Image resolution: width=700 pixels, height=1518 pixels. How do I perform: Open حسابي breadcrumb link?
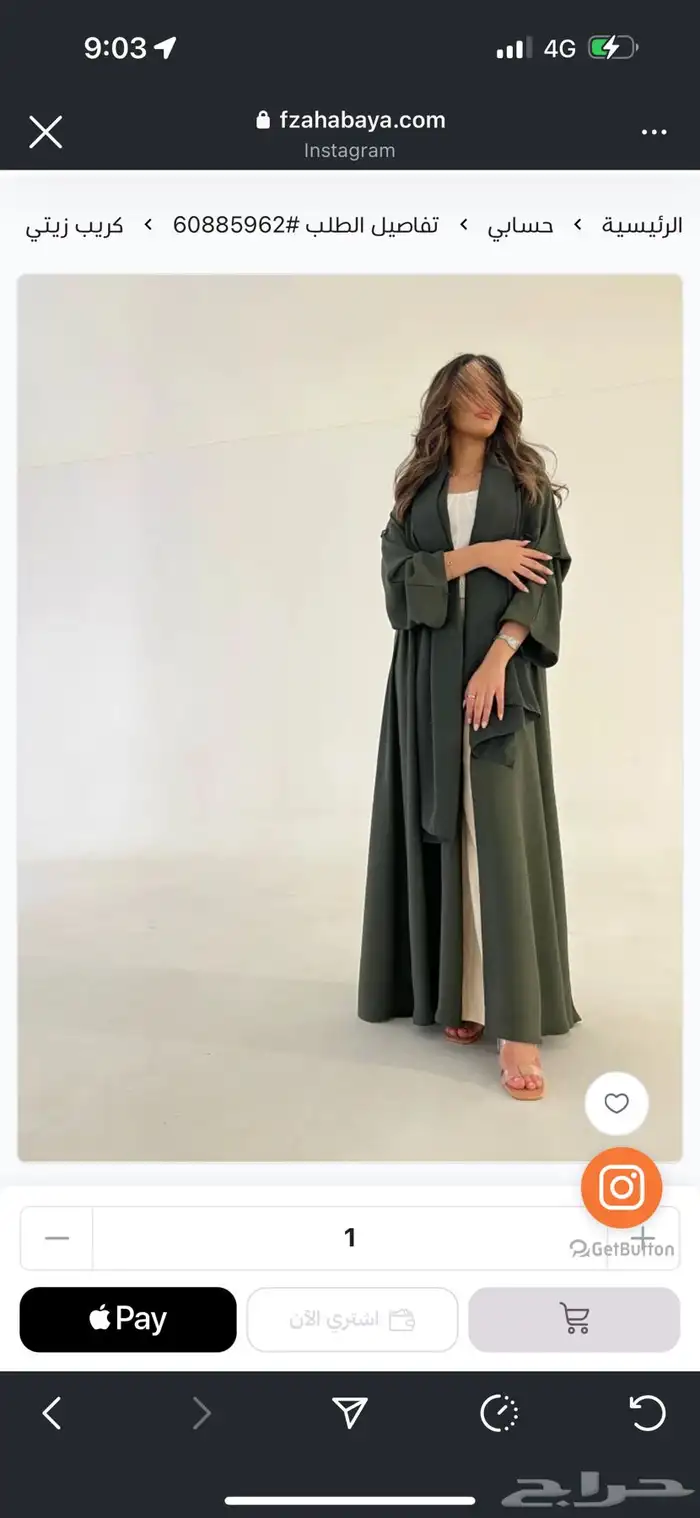click(520, 225)
